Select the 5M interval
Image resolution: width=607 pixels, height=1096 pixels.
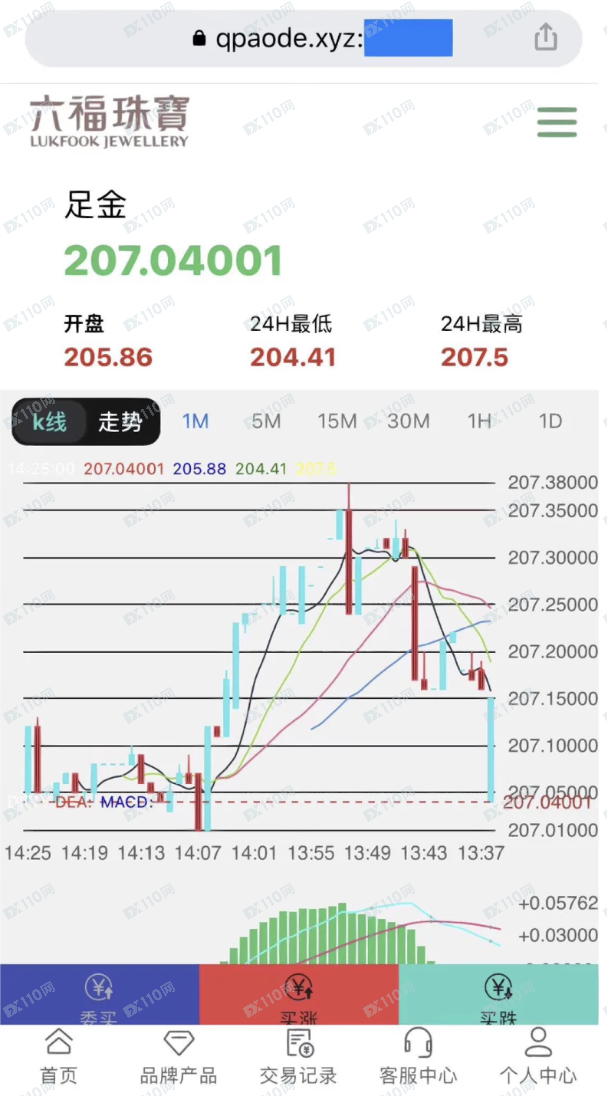[x=266, y=421]
